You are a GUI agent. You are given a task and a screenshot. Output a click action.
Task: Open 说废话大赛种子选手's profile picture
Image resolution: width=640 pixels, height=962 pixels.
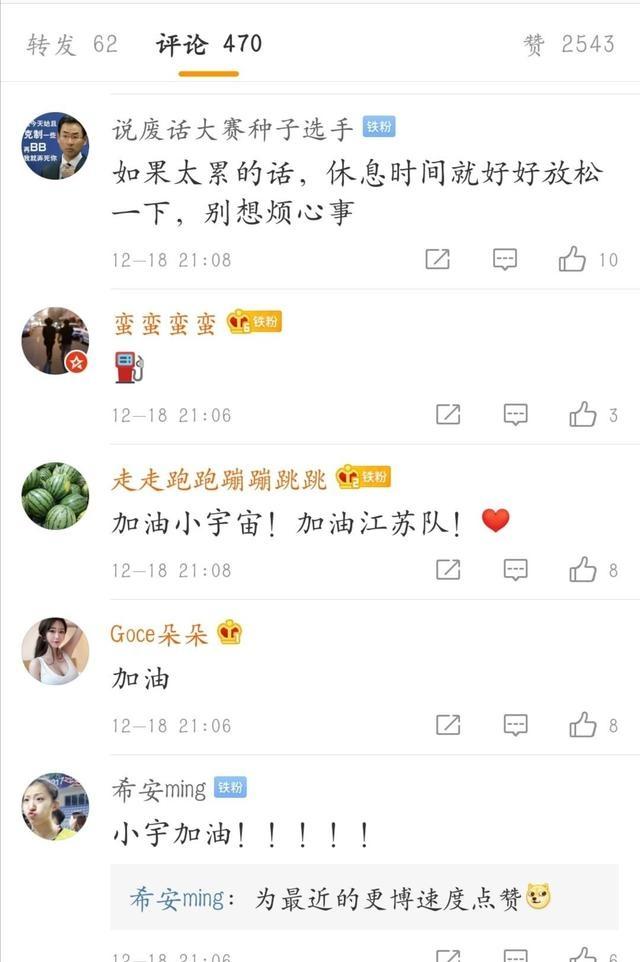click(x=55, y=146)
